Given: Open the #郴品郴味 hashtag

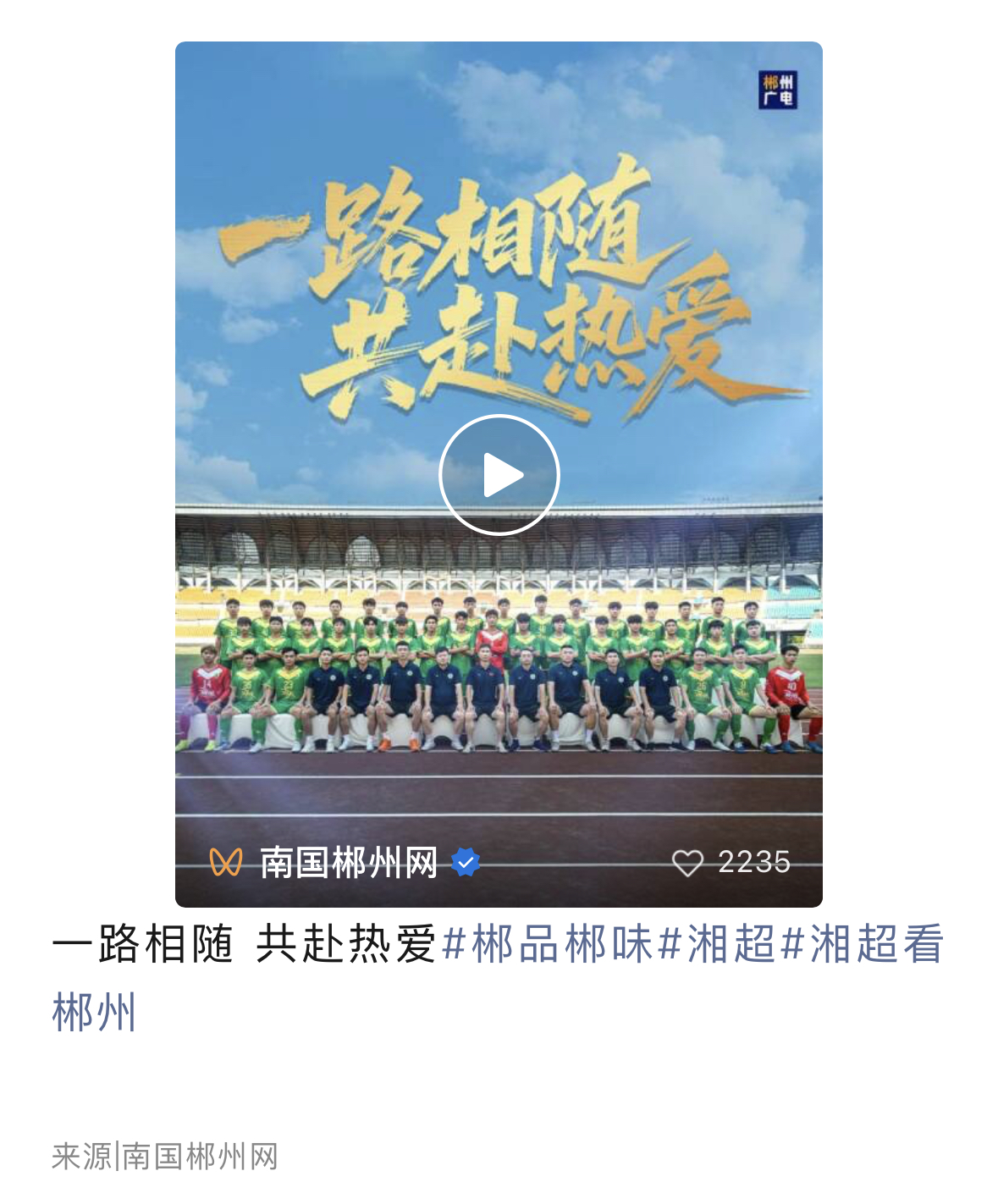Looking at the screenshot, I should pyautogui.click(x=547, y=945).
